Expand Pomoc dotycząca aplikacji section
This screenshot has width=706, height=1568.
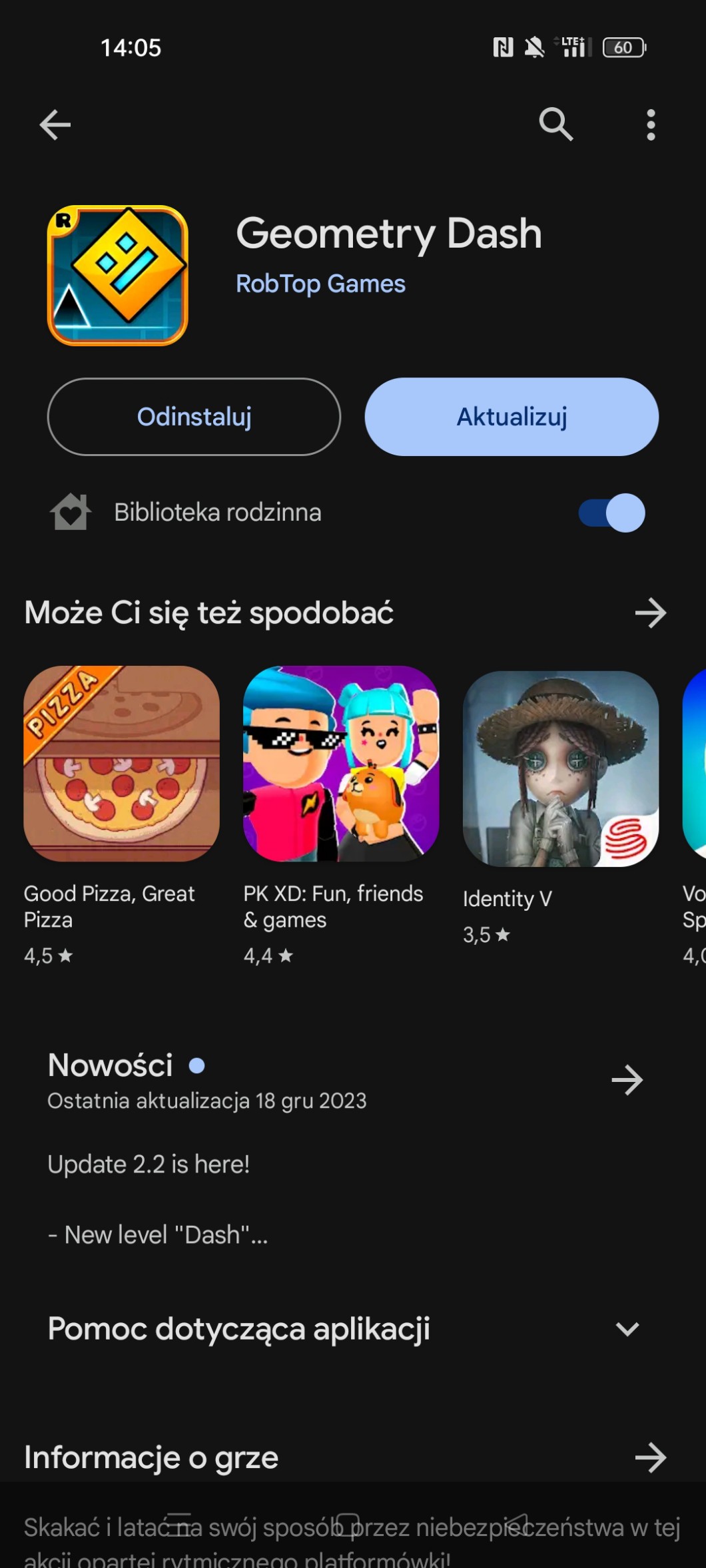627,1330
